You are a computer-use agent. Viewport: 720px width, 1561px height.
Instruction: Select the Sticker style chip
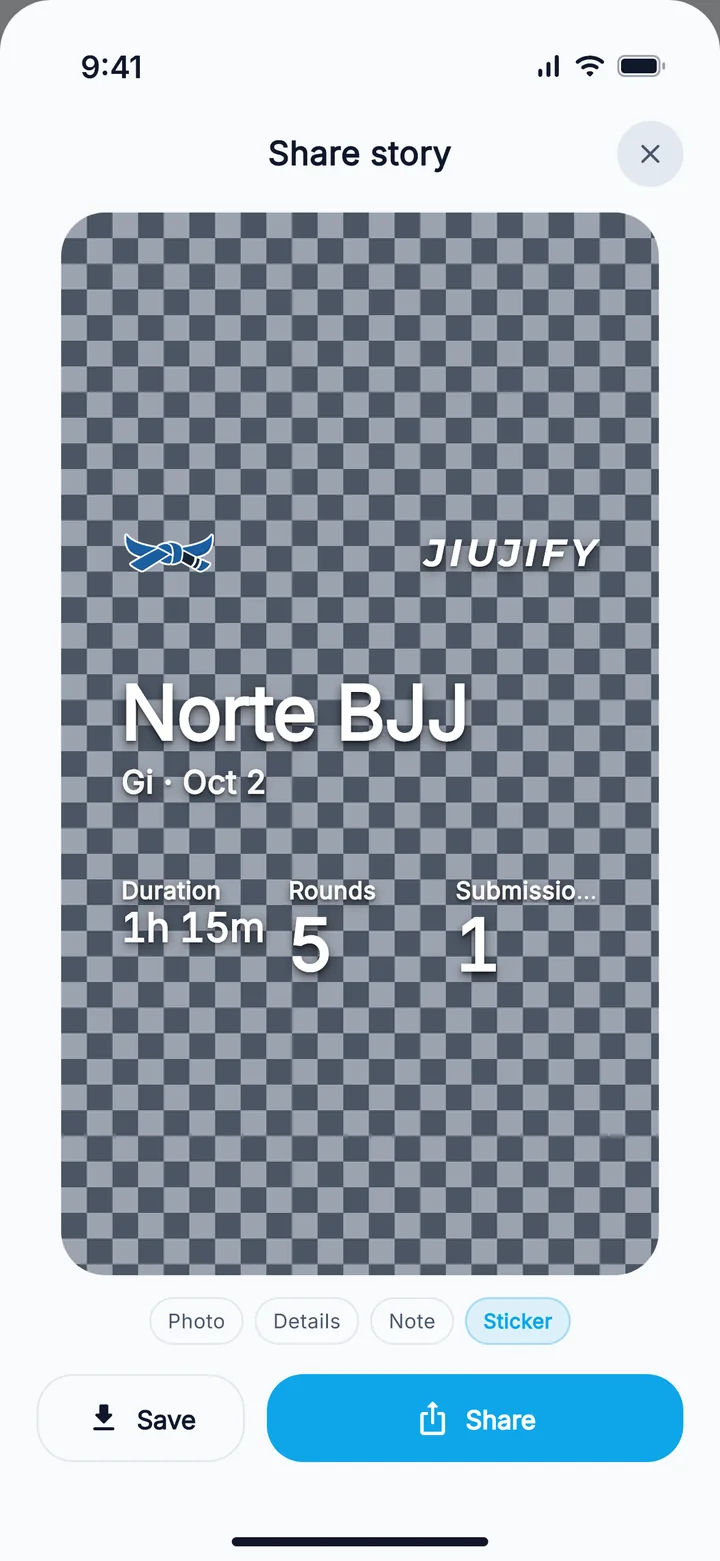pyautogui.click(x=517, y=1321)
